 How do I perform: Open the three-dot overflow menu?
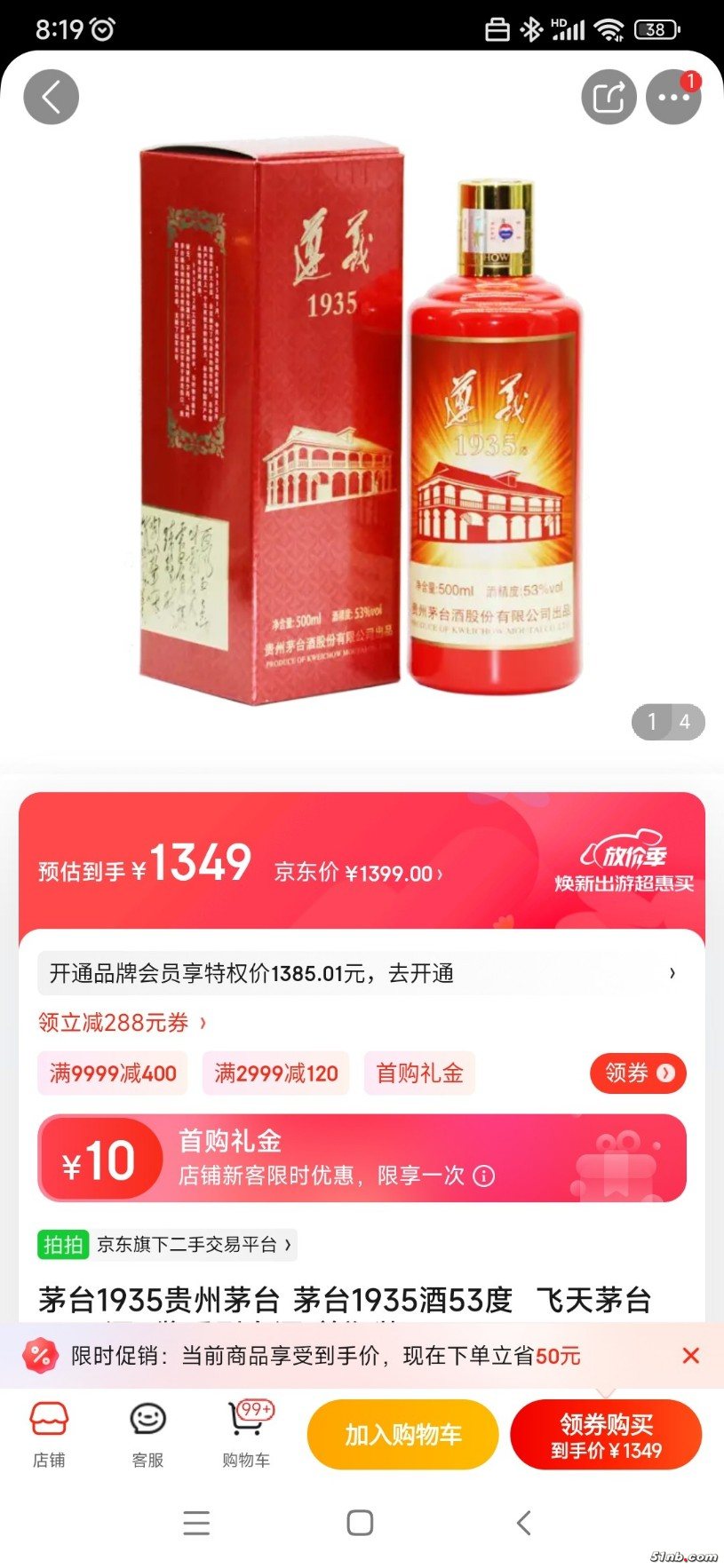(x=673, y=97)
